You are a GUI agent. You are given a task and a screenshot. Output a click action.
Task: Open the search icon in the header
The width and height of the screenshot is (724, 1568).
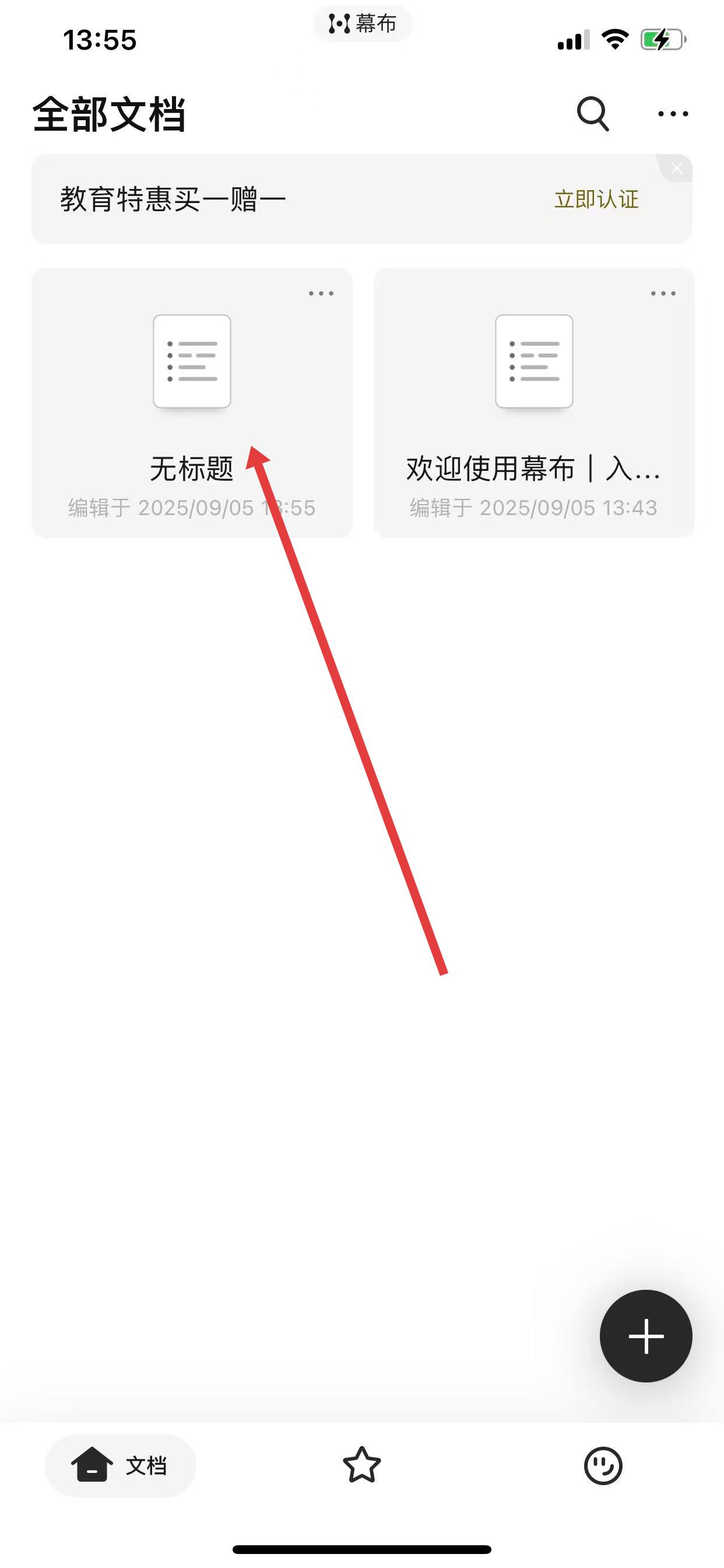pos(593,114)
